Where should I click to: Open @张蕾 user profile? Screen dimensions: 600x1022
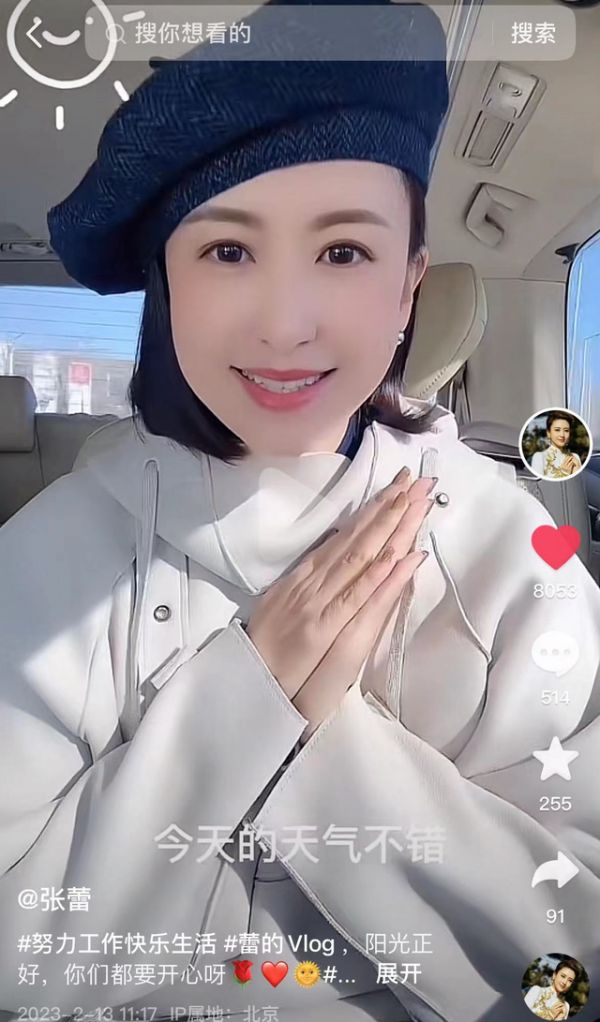[x=55, y=899]
